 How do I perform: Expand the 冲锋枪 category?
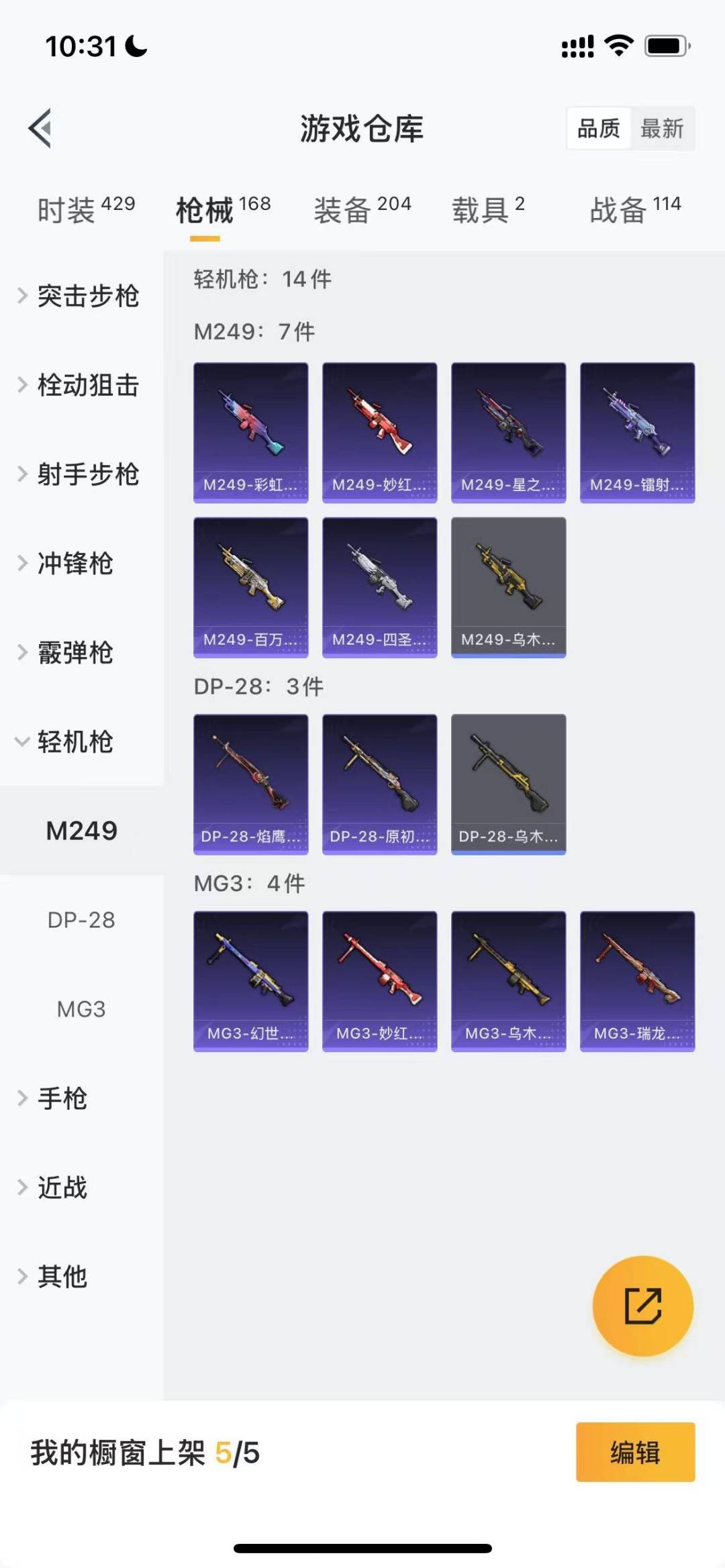[81, 564]
